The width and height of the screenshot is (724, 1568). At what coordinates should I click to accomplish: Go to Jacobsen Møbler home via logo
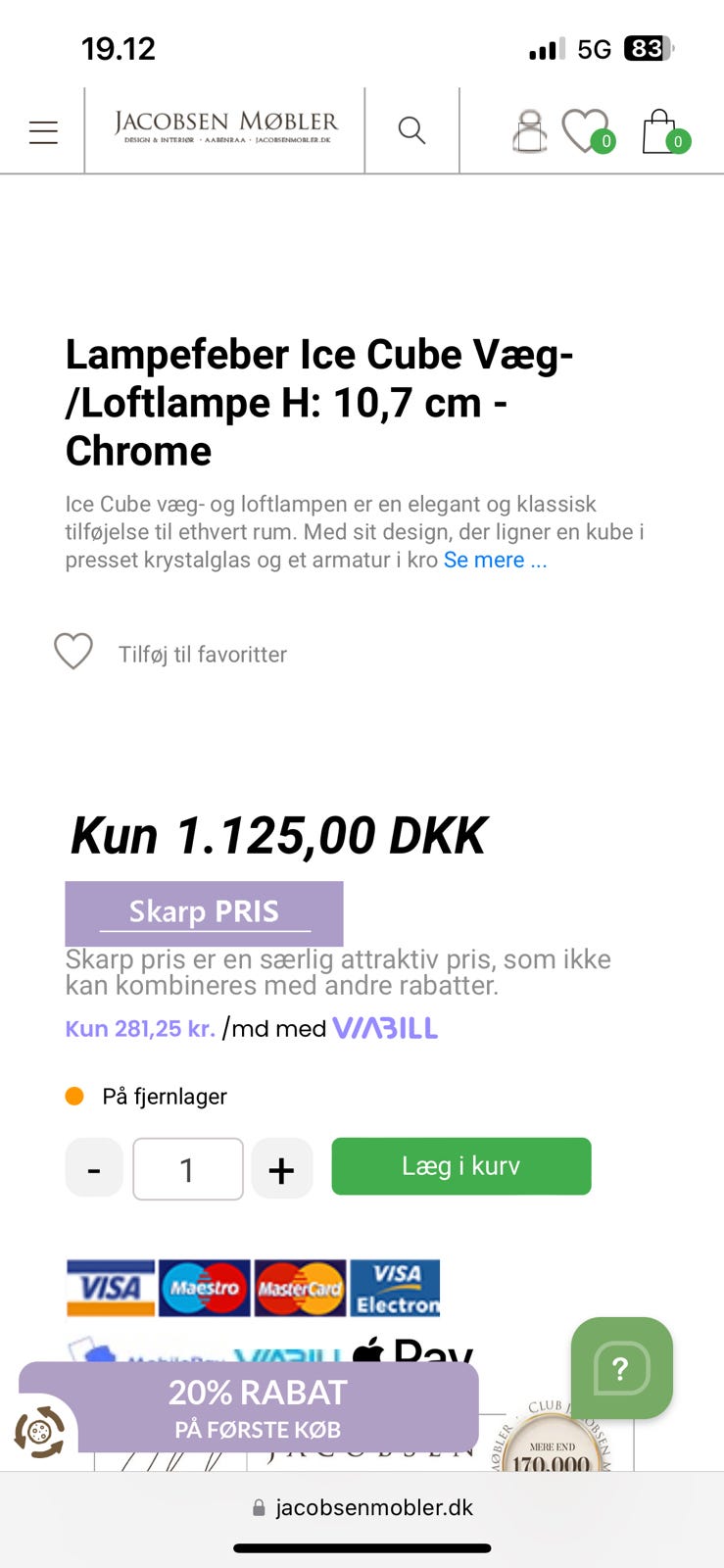225,127
